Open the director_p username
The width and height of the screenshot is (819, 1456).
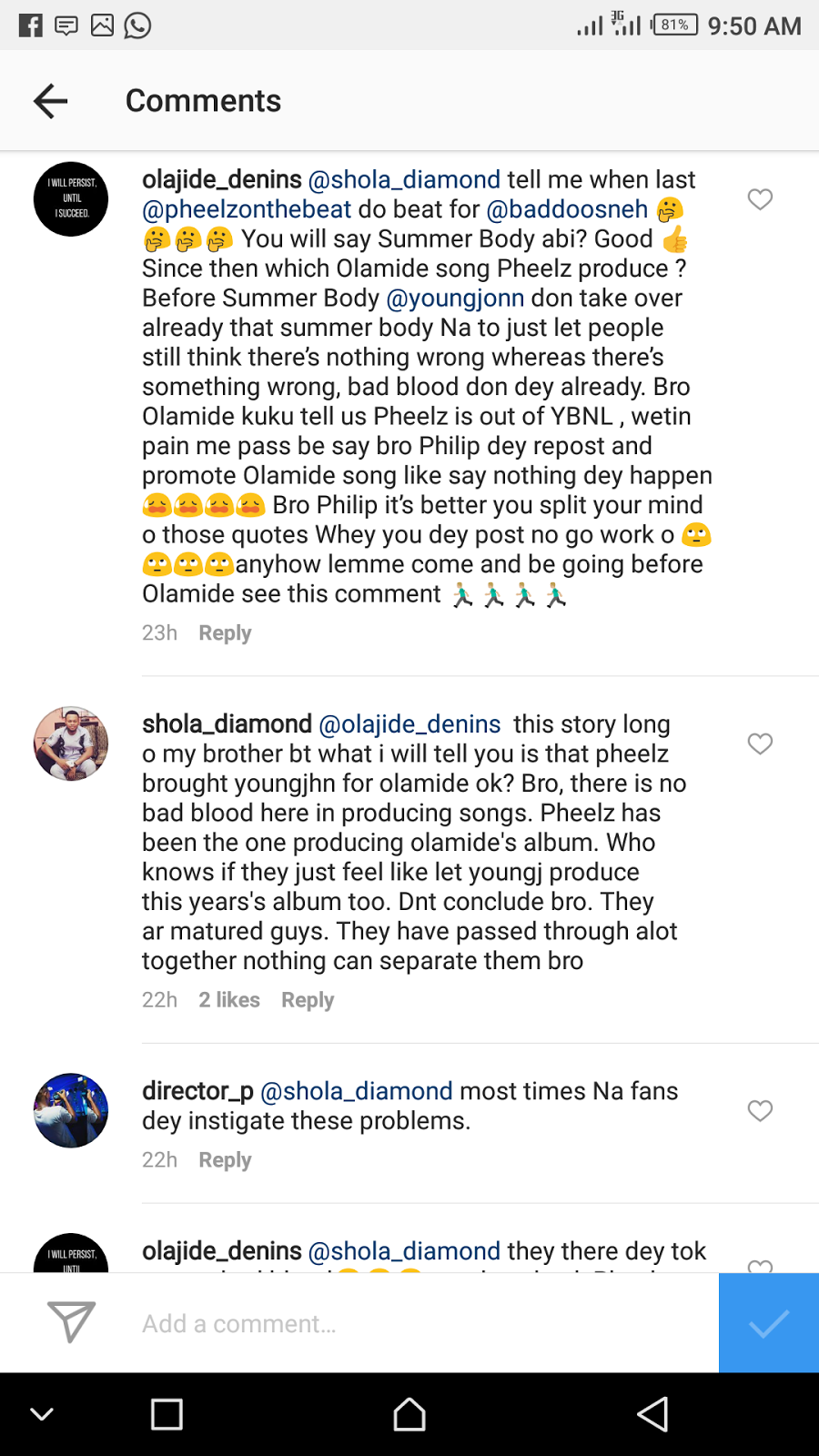(x=197, y=1091)
